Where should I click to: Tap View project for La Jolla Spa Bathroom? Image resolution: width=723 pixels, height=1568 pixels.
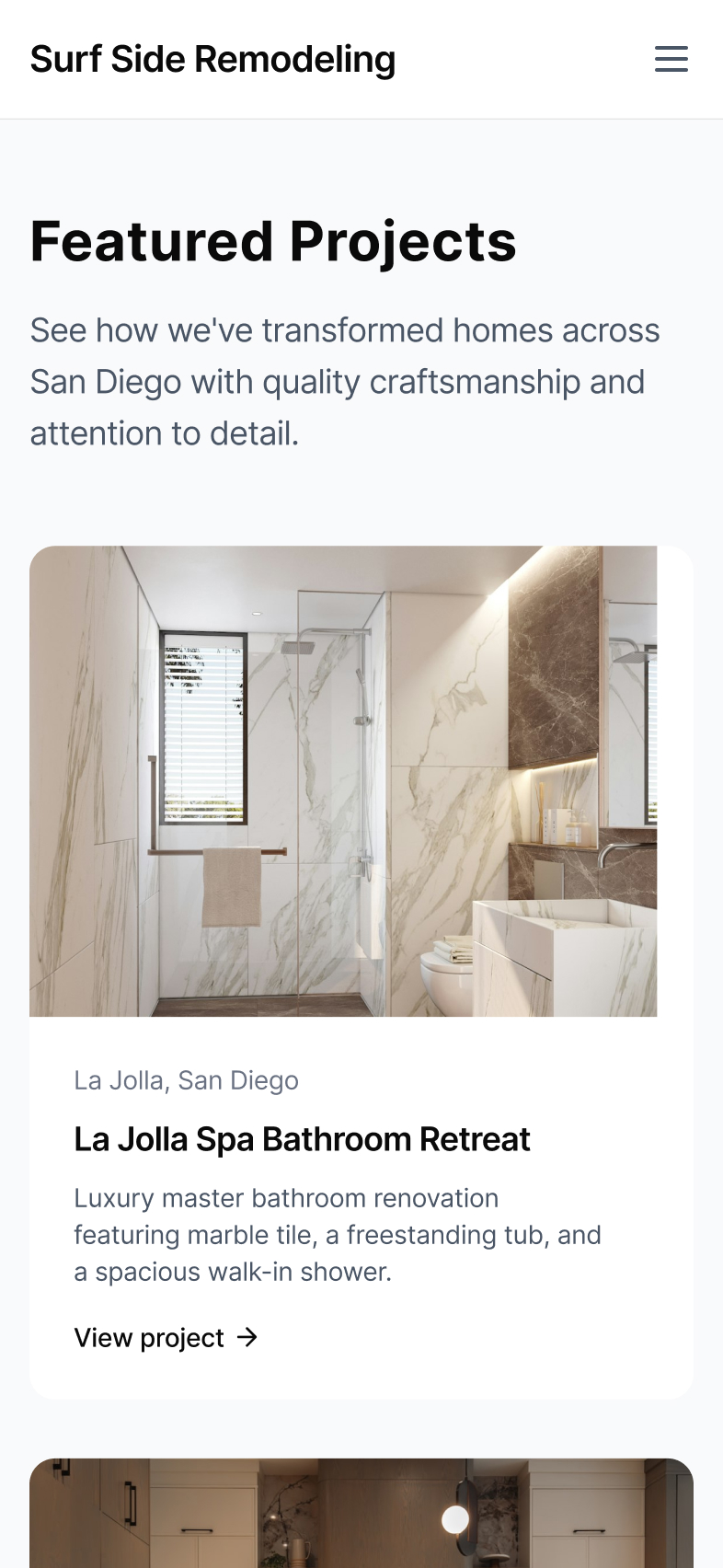[x=166, y=1337]
